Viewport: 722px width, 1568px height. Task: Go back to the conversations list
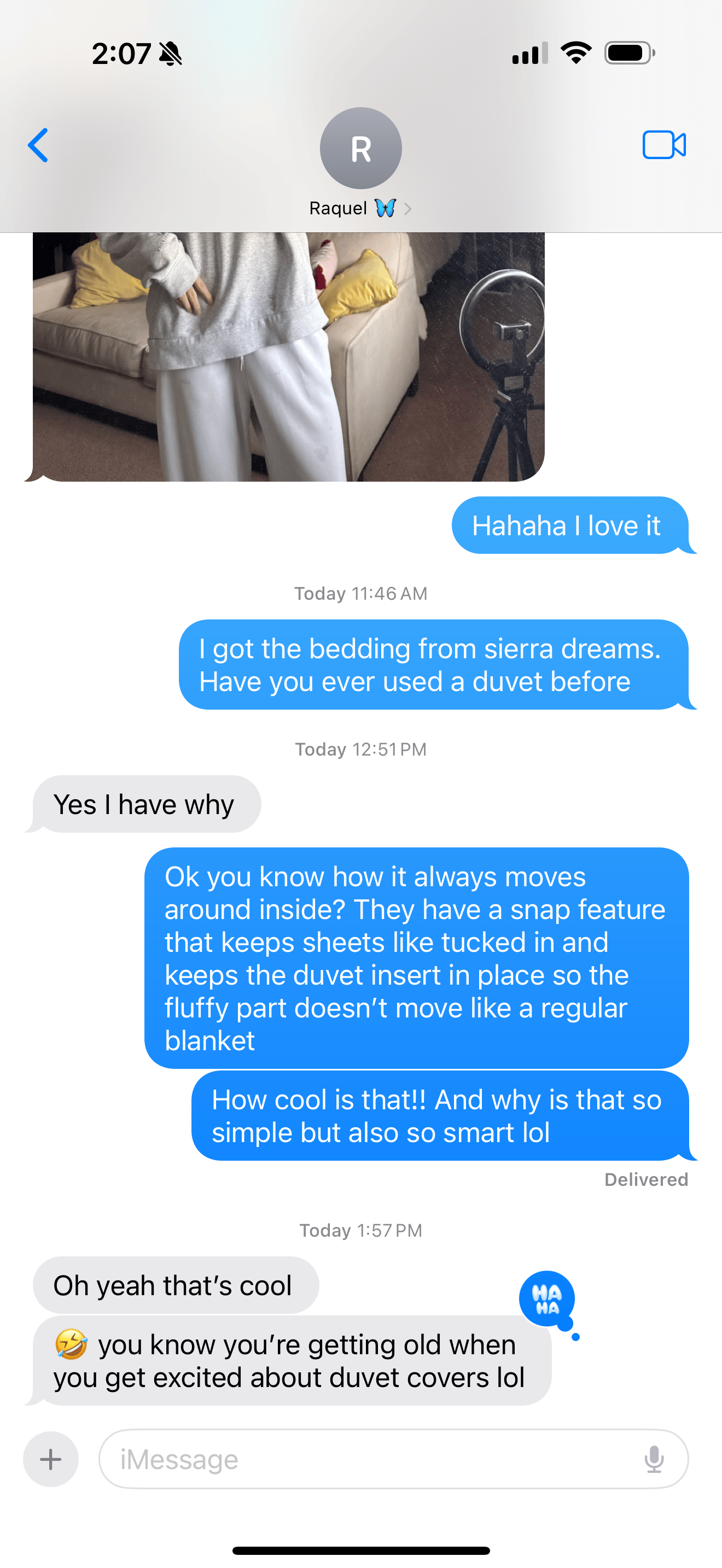pyautogui.click(x=38, y=145)
